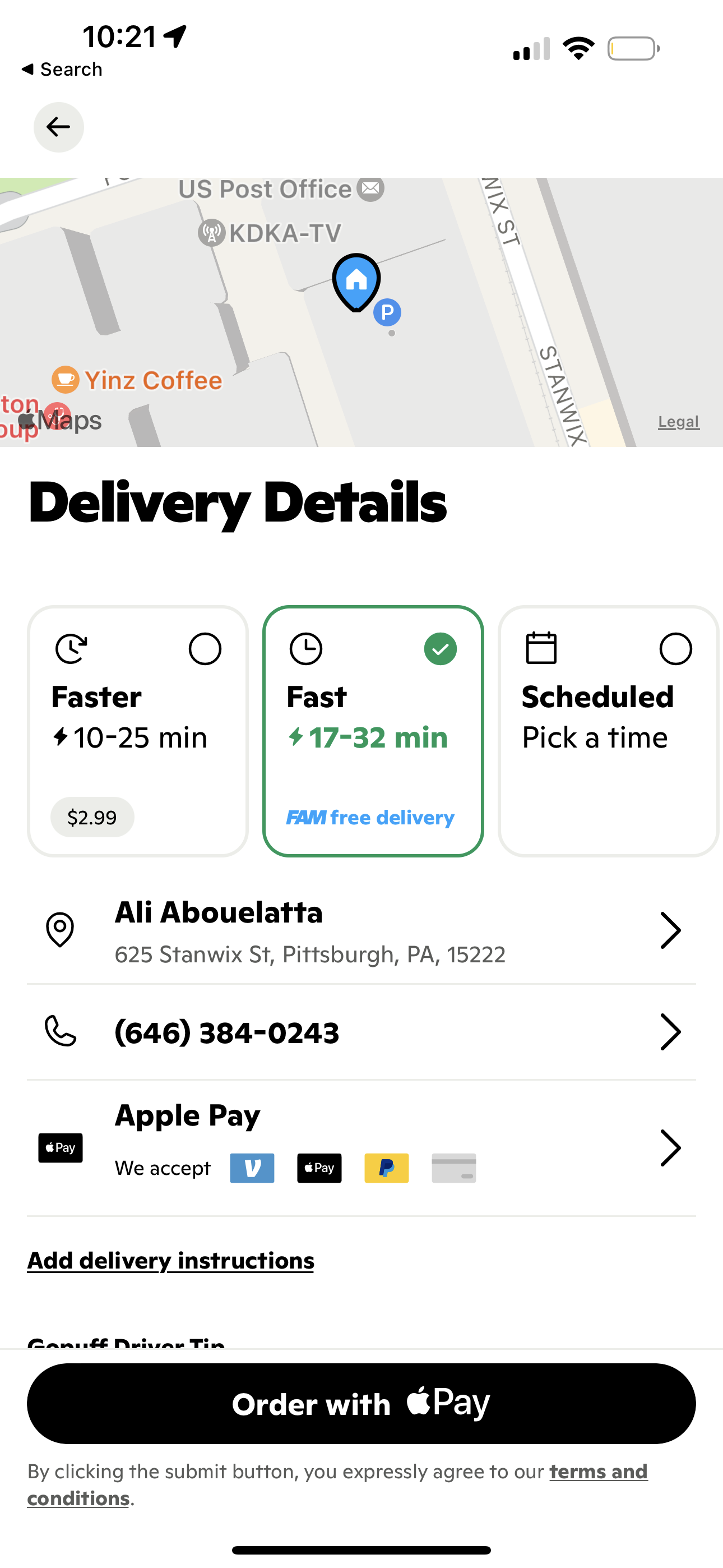The height and width of the screenshot is (1568, 723).
Task: Tap the Apple Pay badge under We accept
Action: [319, 1168]
